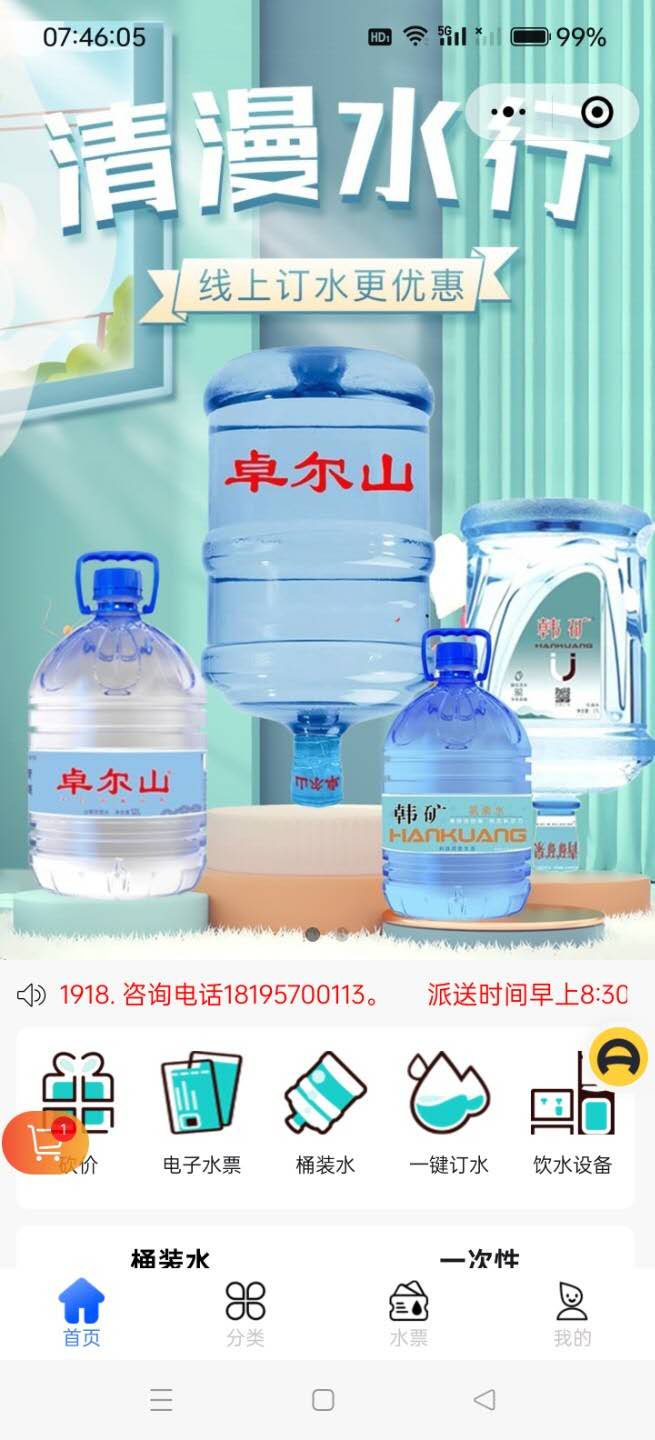655x1440 pixels.
Task: Tap the system back button
Action: pyautogui.click(x=484, y=1400)
